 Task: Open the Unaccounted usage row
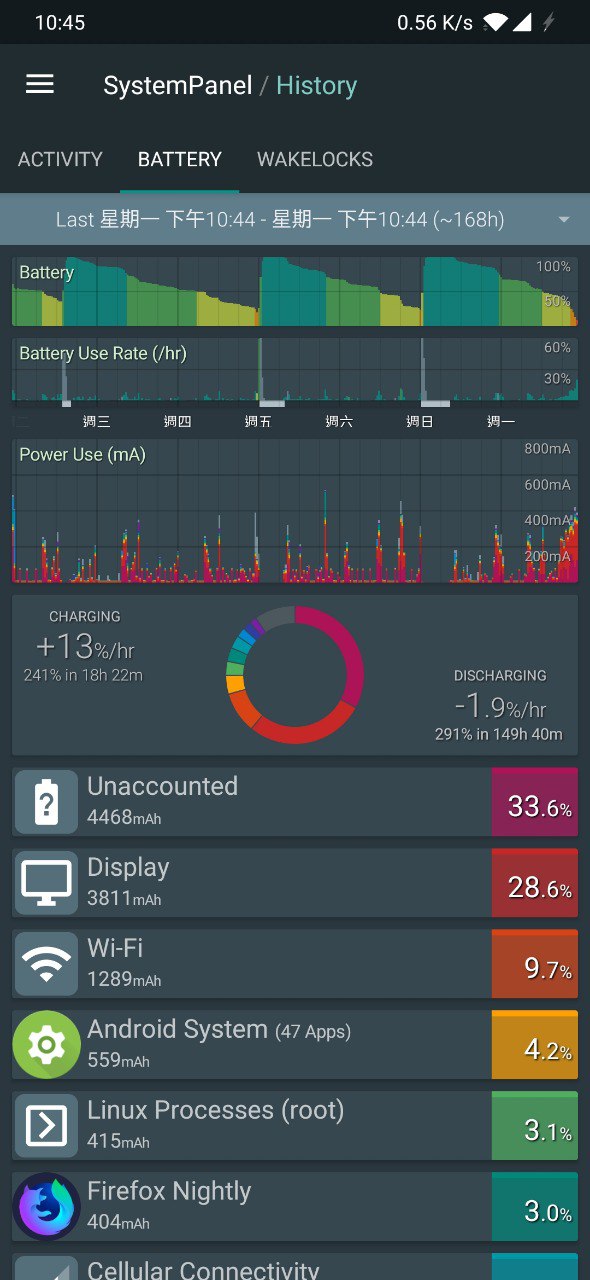tap(295, 802)
